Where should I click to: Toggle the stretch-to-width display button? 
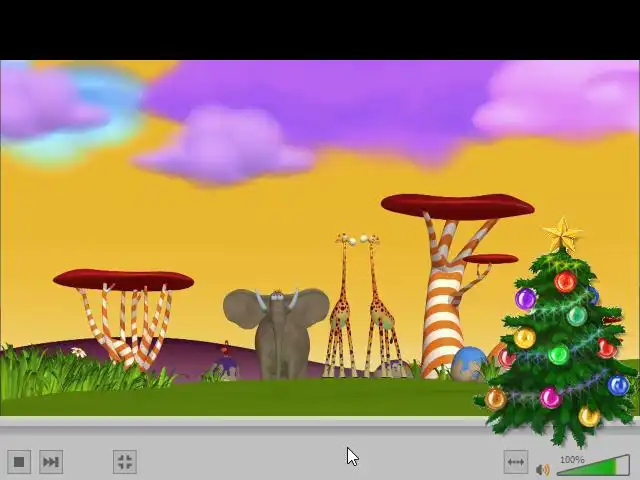point(516,462)
